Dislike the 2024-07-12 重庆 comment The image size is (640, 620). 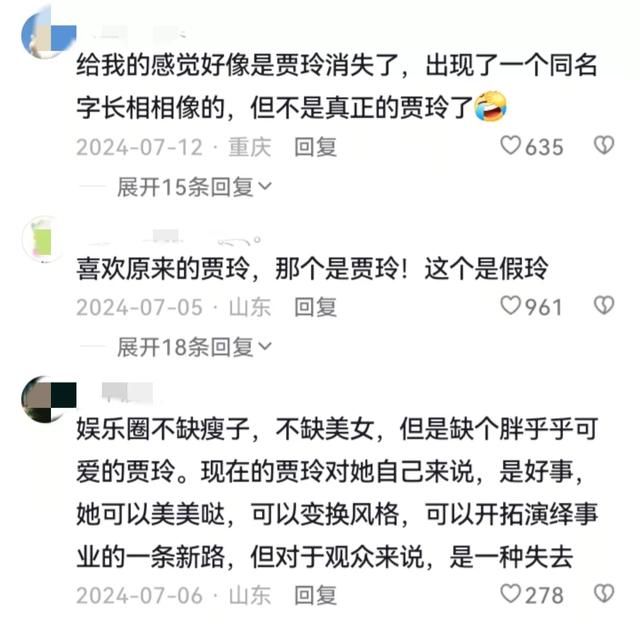point(603,146)
